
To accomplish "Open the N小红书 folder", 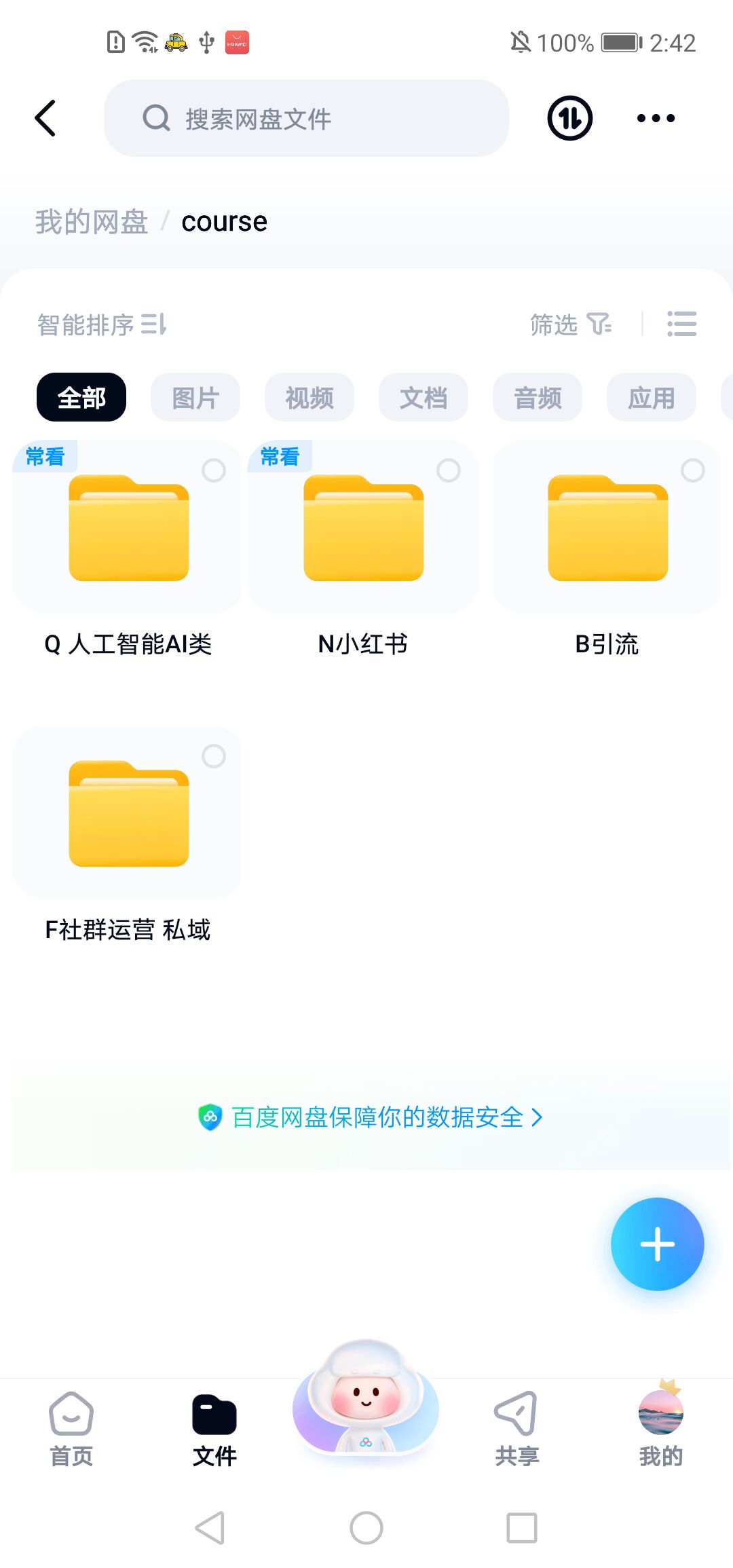I will click(363, 529).
